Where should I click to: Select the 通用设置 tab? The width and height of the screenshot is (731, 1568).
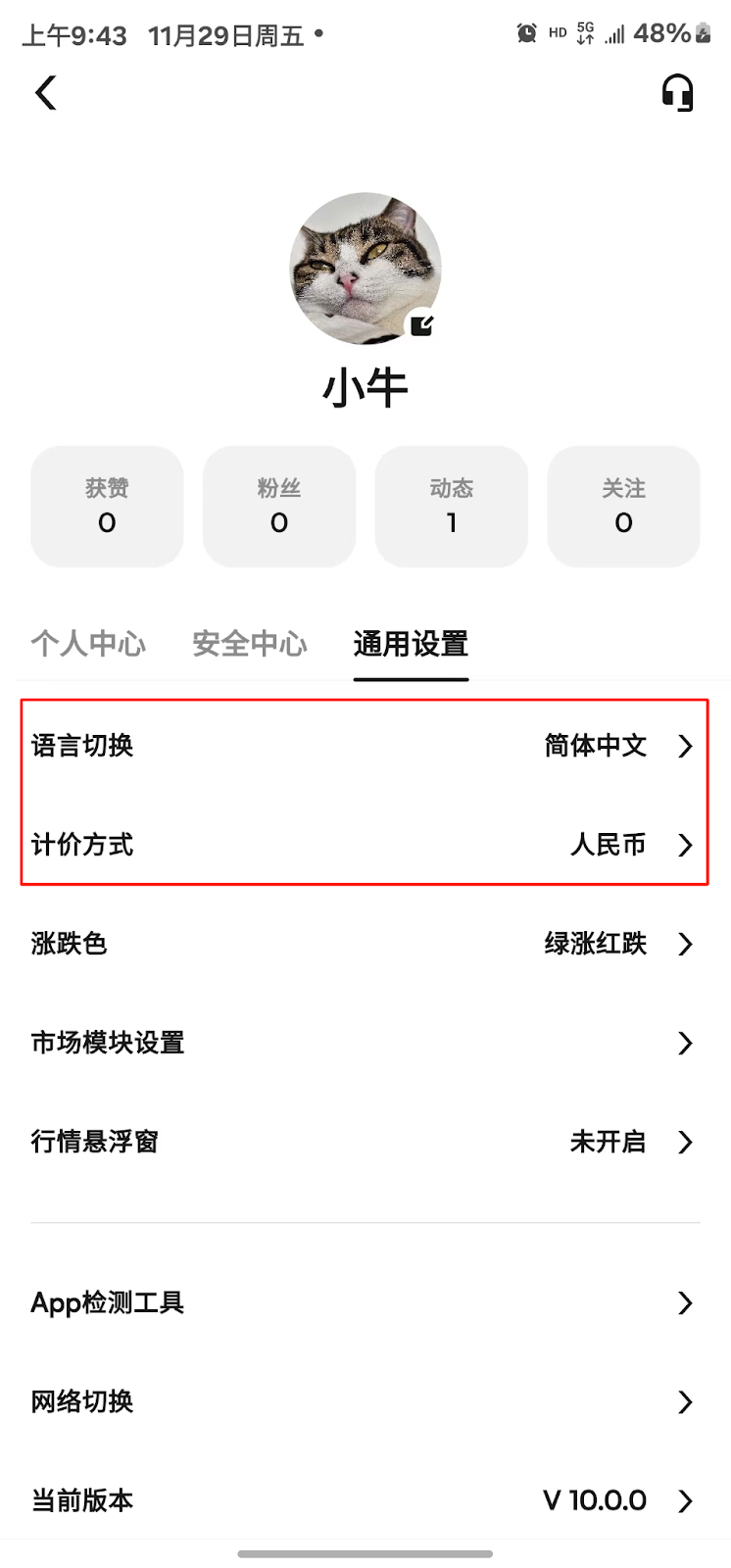[411, 644]
